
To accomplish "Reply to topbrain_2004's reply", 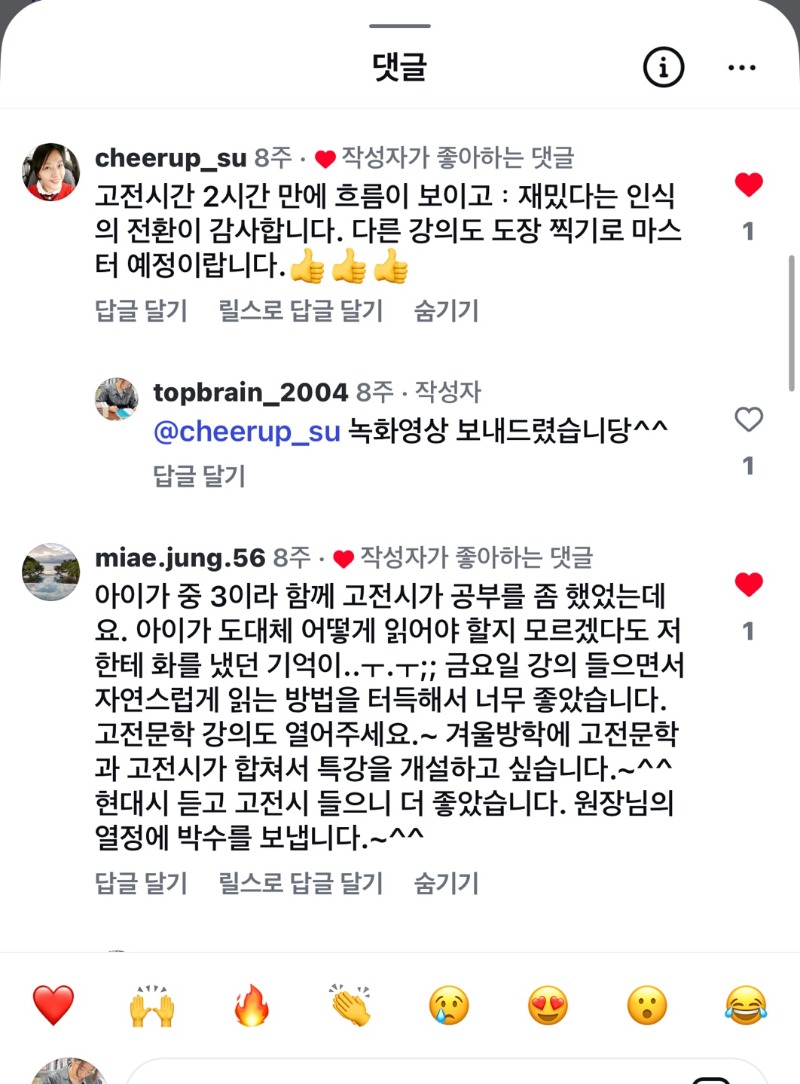I will point(199,476).
